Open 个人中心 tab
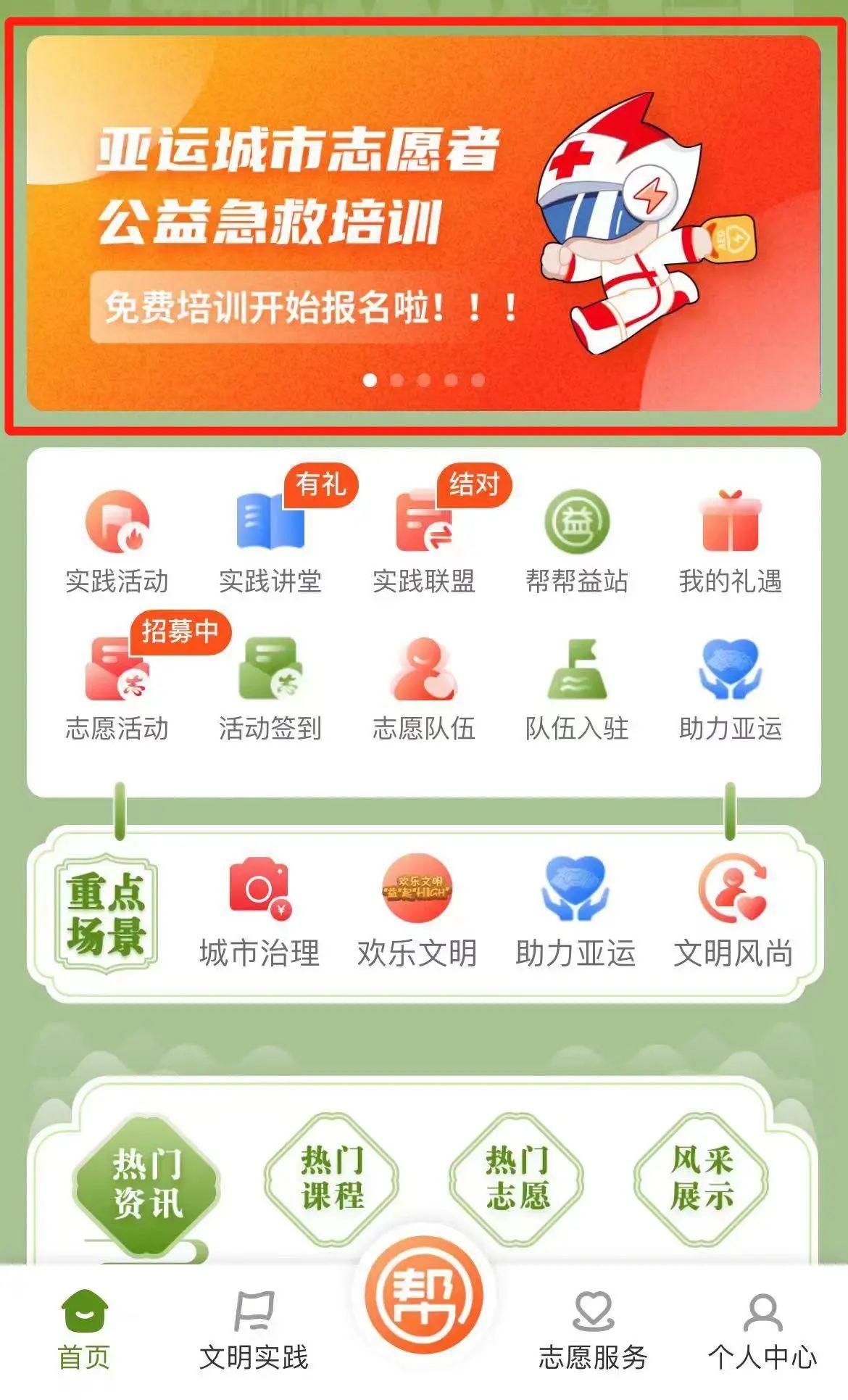The width and height of the screenshot is (848, 1400). [x=762, y=1331]
